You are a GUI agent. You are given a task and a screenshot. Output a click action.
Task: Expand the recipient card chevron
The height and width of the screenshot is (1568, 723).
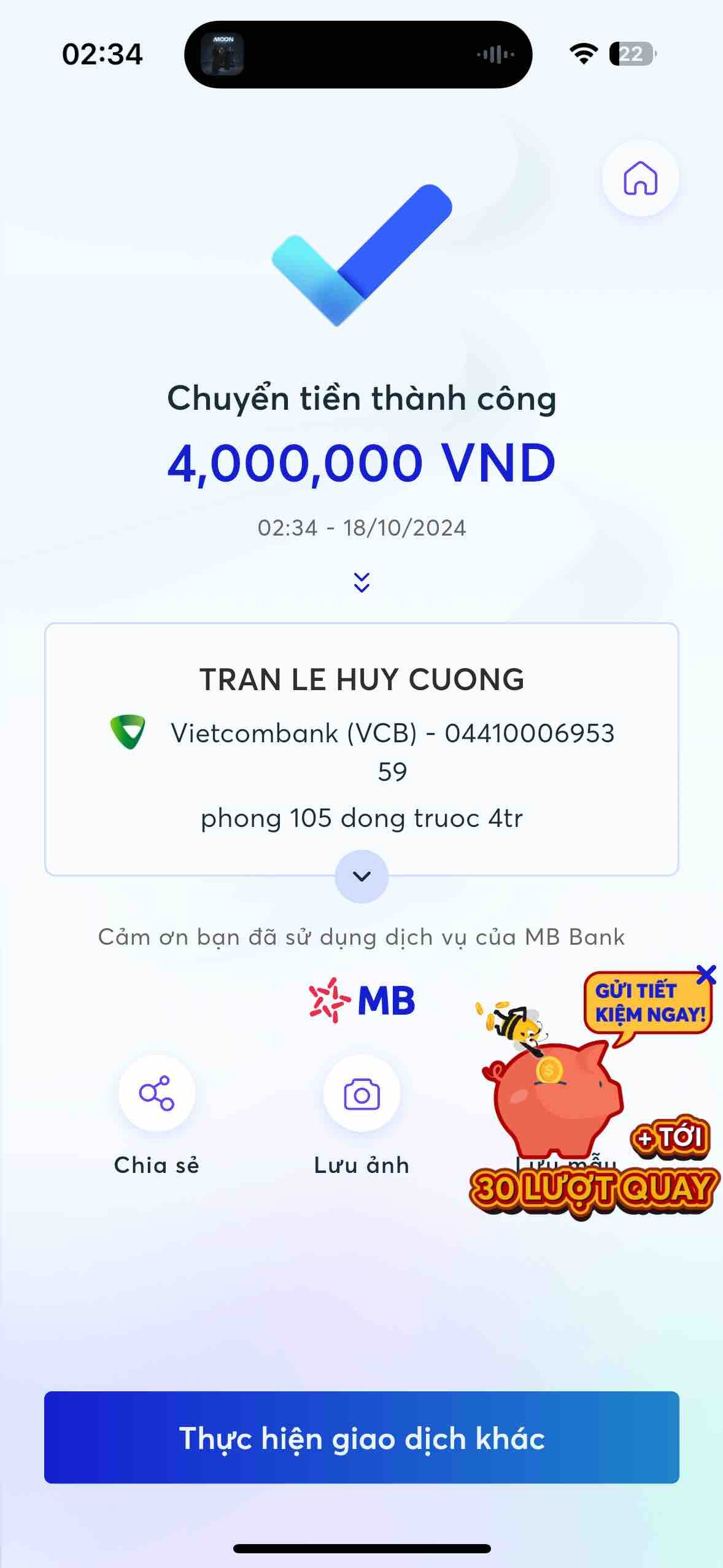[x=361, y=876]
